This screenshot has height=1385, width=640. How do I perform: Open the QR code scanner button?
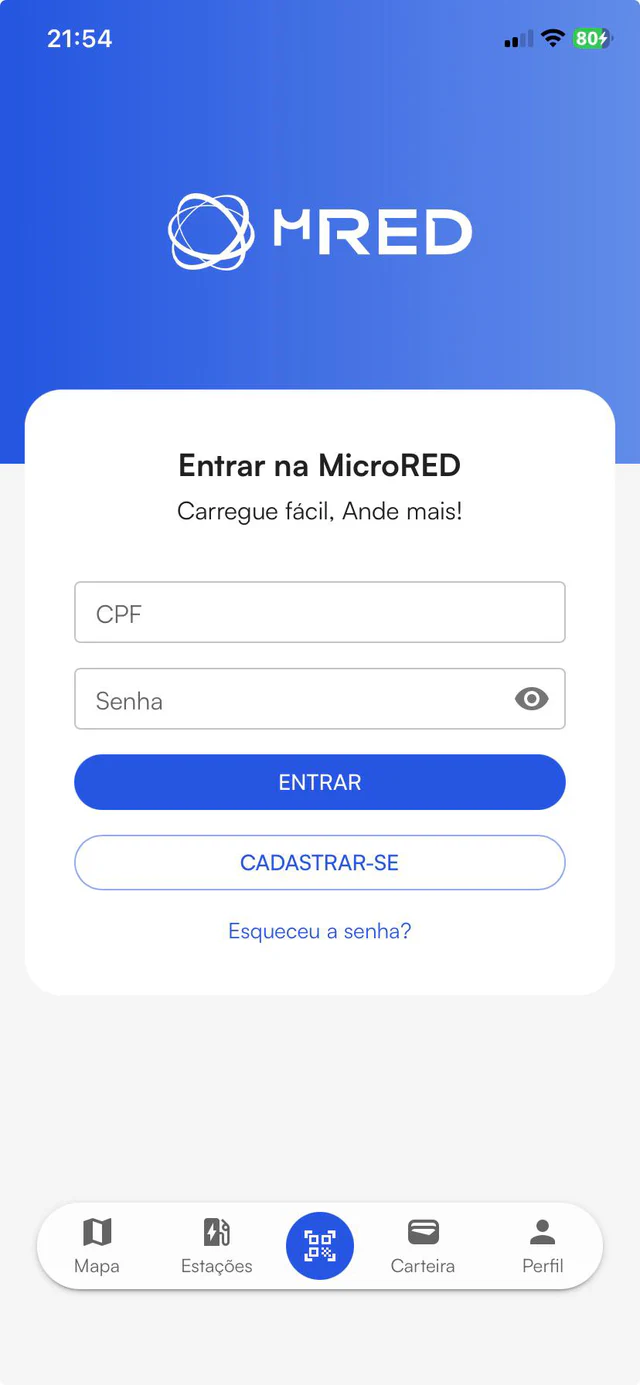click(320, 1246)
